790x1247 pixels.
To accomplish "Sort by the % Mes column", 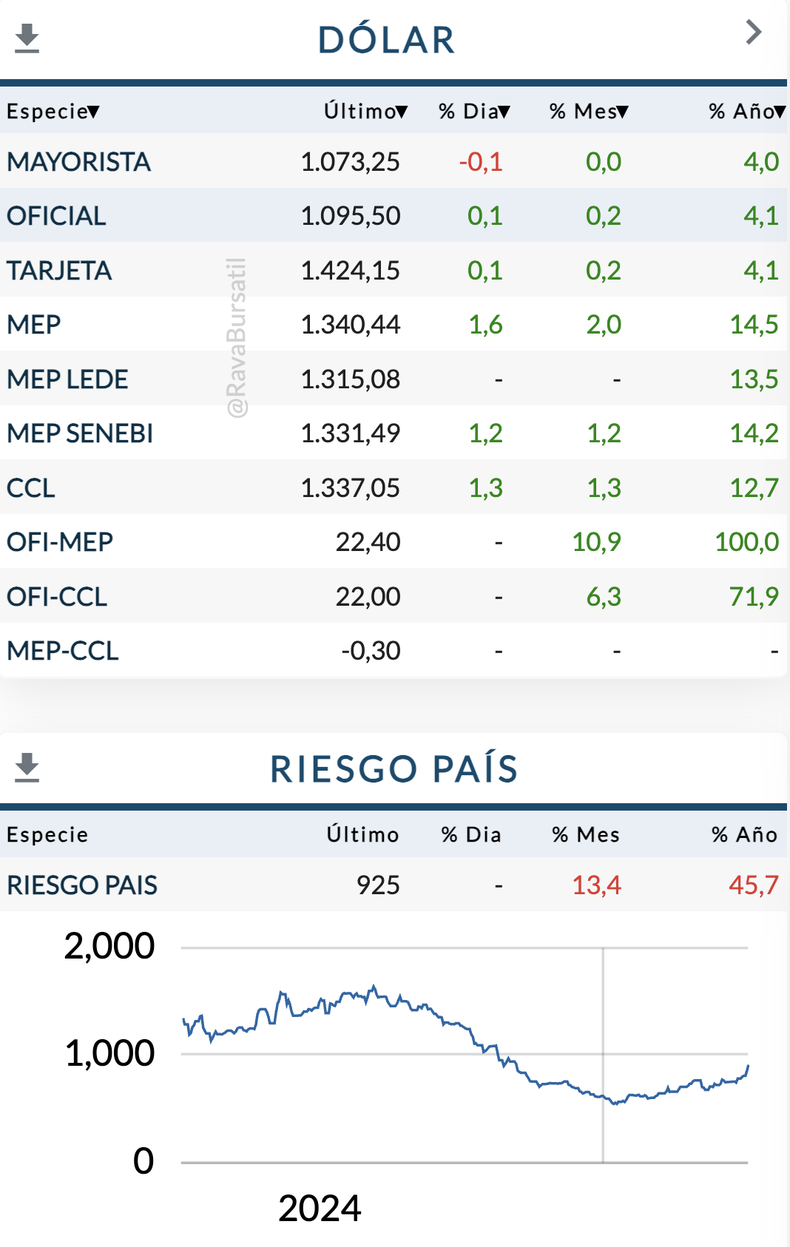I will click(585, 111).
